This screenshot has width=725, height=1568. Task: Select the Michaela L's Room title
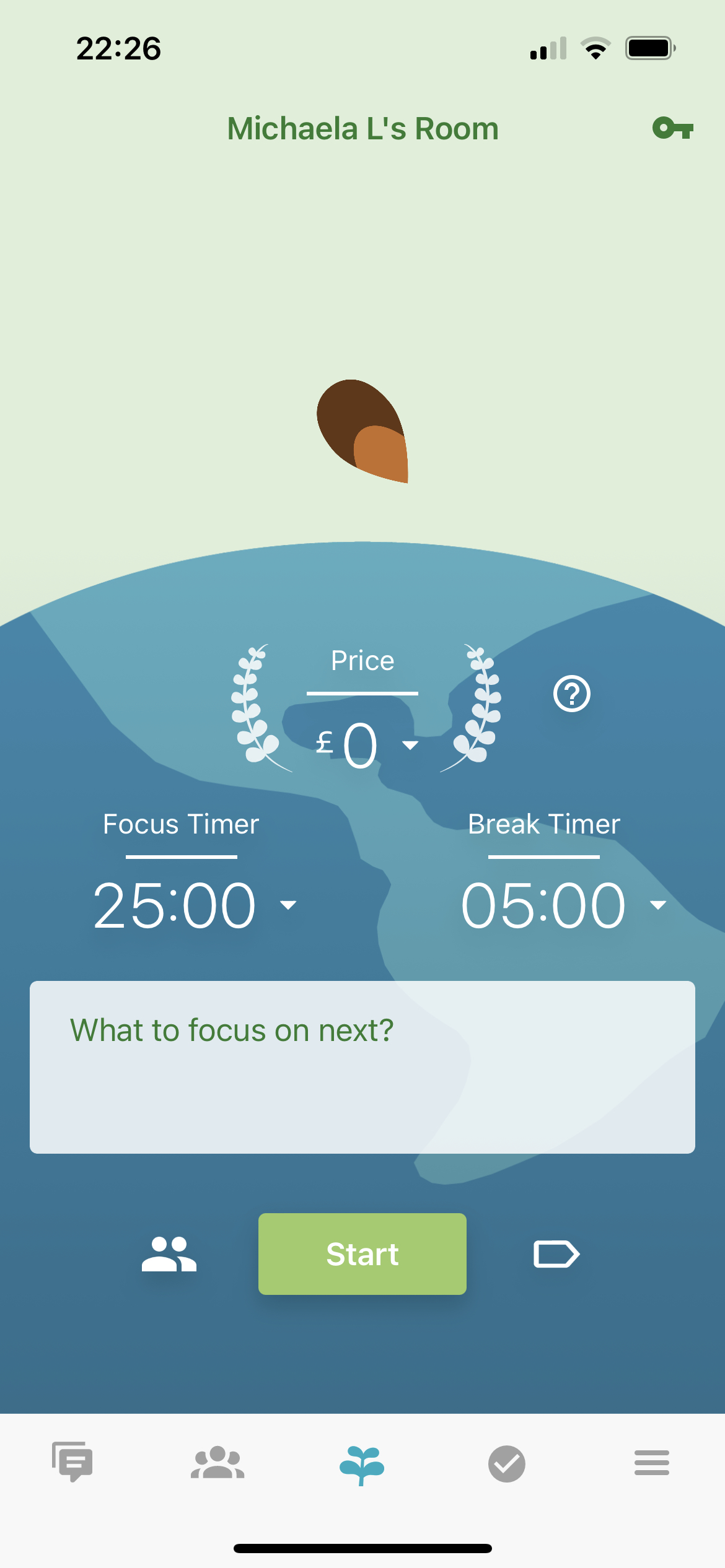pos(362,128)
